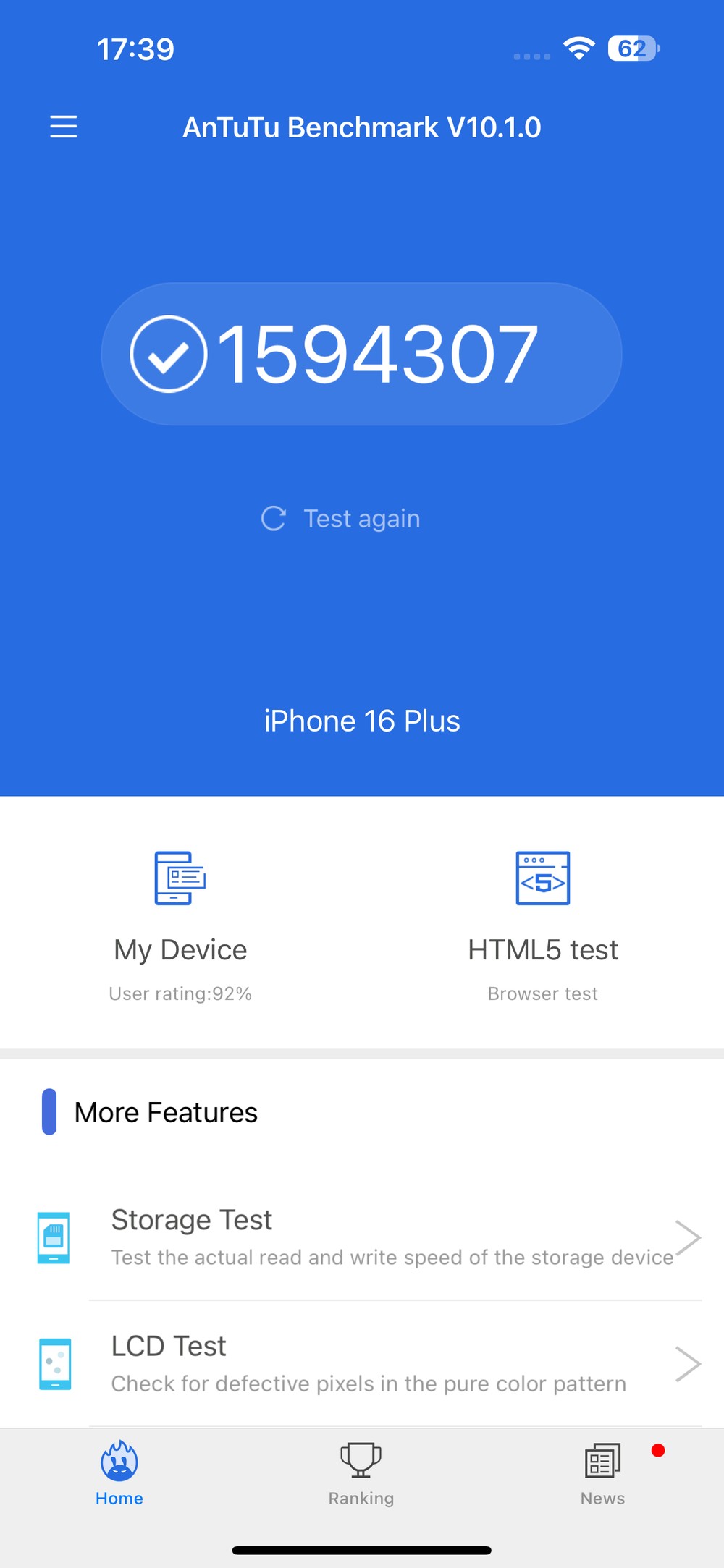Screen dimensions: 724x1568
Task: Open My Device details
Action: tap(180, 927)
